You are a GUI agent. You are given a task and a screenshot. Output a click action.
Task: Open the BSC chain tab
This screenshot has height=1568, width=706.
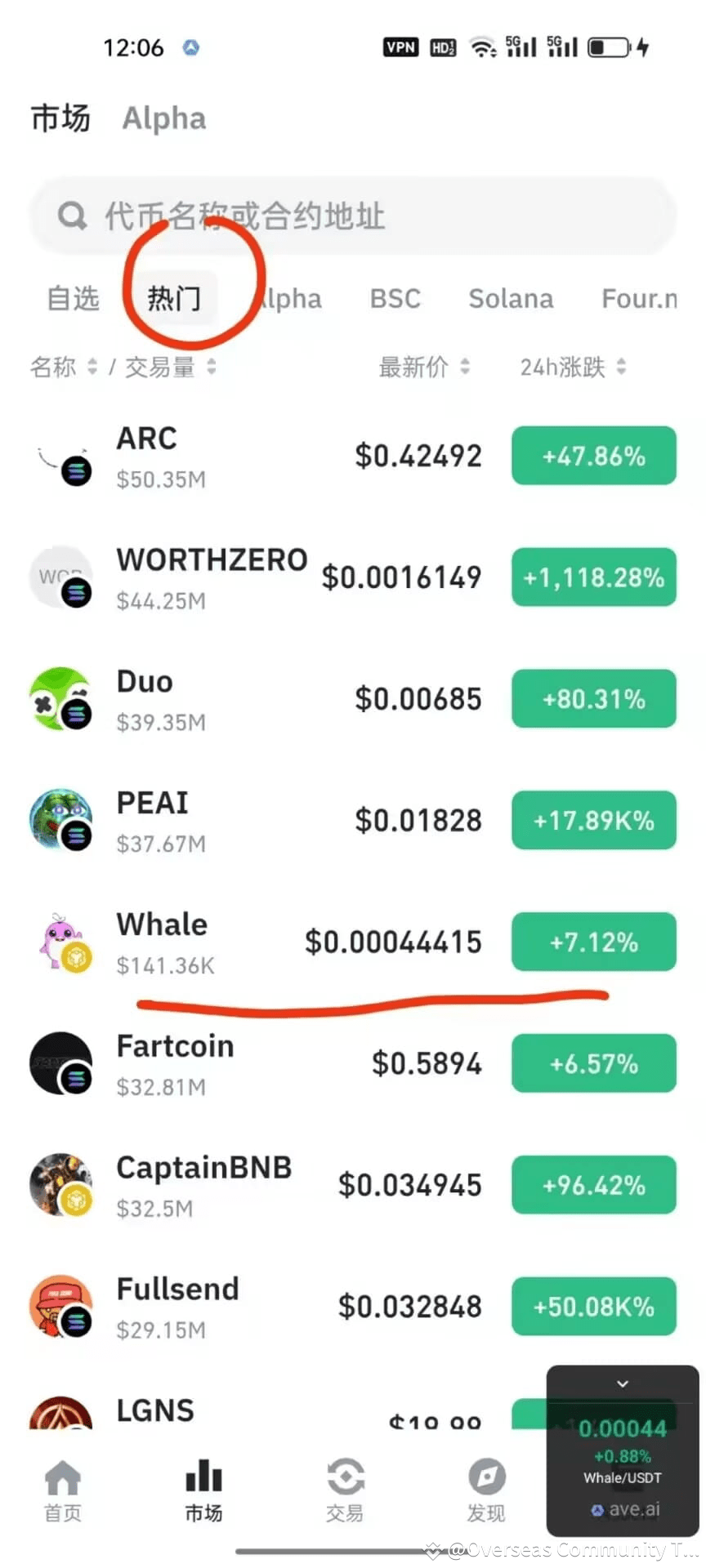395,299
